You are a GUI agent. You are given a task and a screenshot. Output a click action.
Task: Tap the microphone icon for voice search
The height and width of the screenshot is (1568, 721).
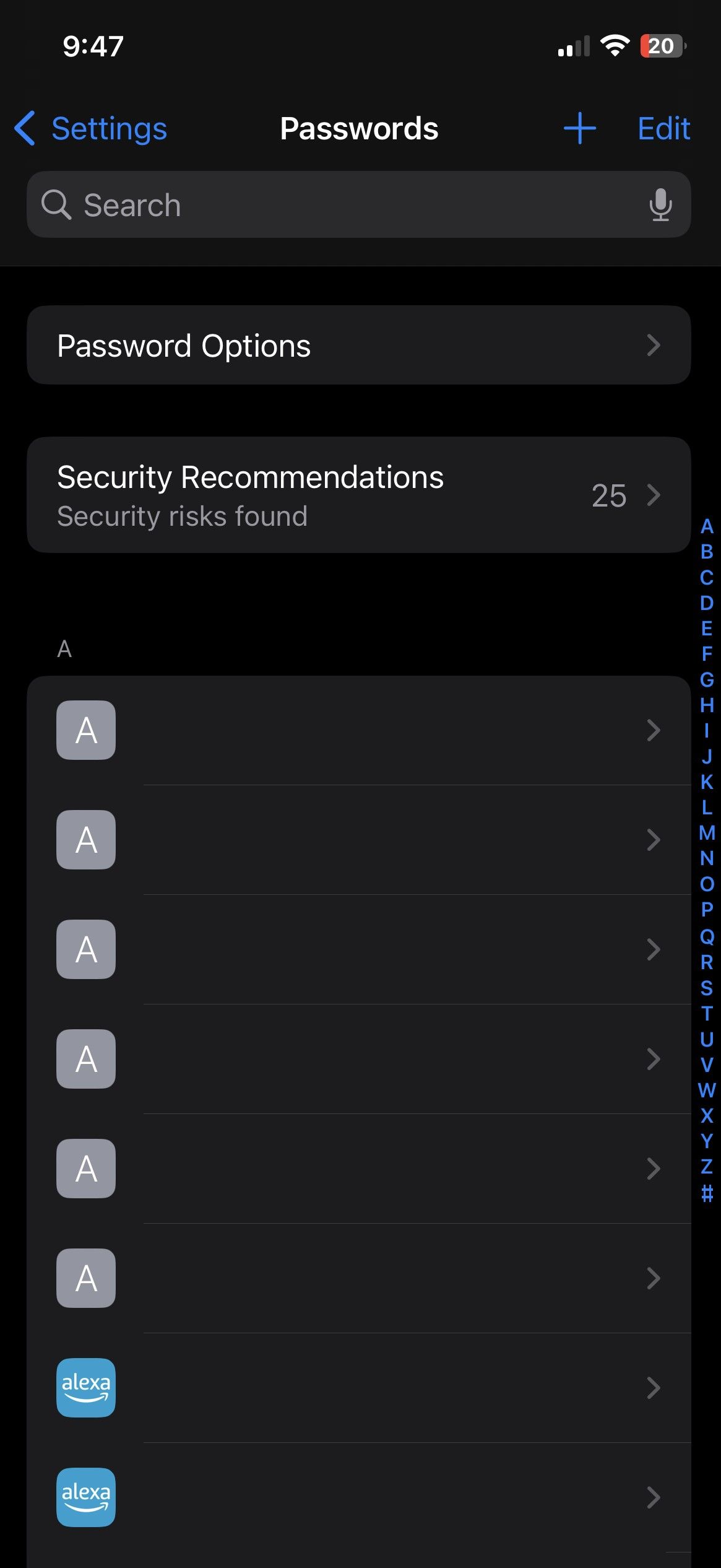pyautogui.click(x=661, y=205)
